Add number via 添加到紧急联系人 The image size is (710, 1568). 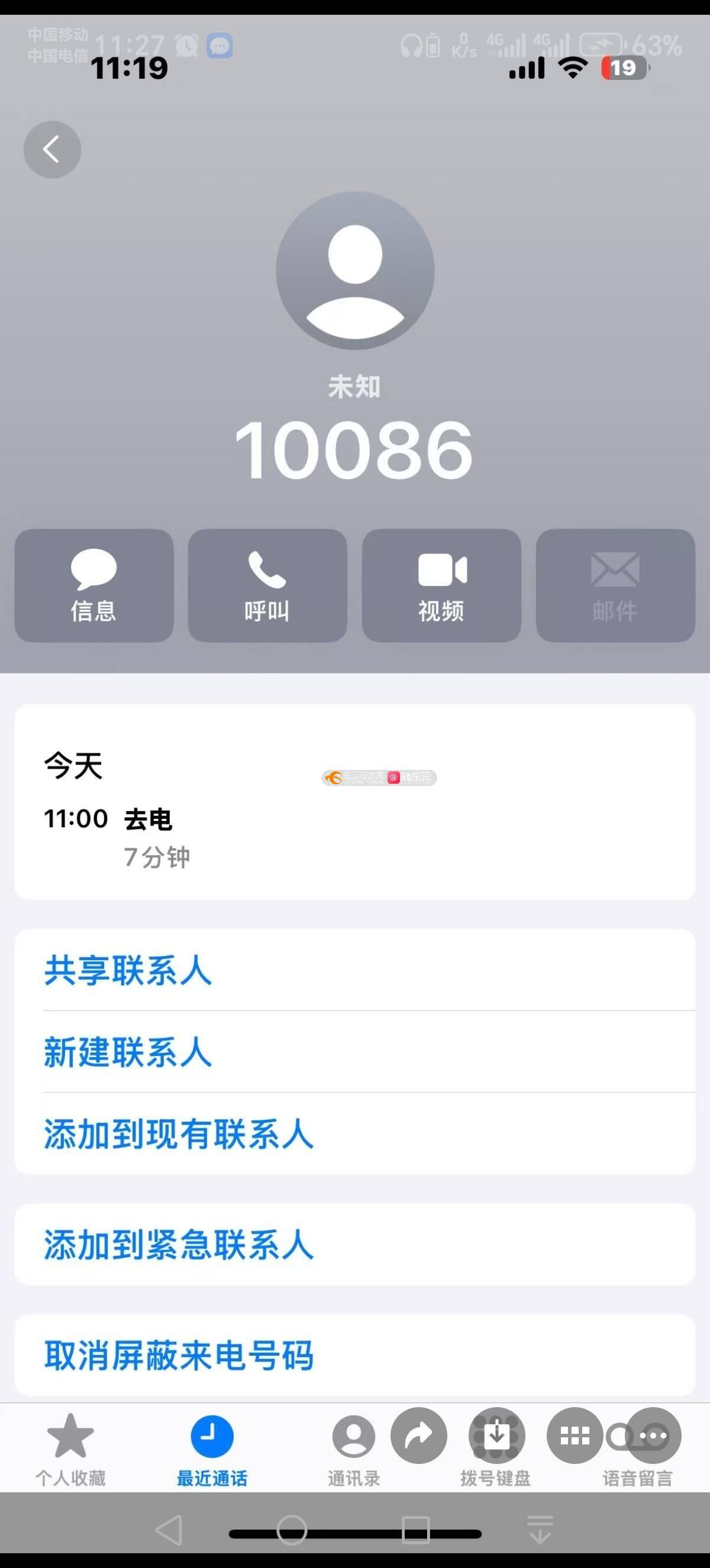click(x=354, y=1244)
